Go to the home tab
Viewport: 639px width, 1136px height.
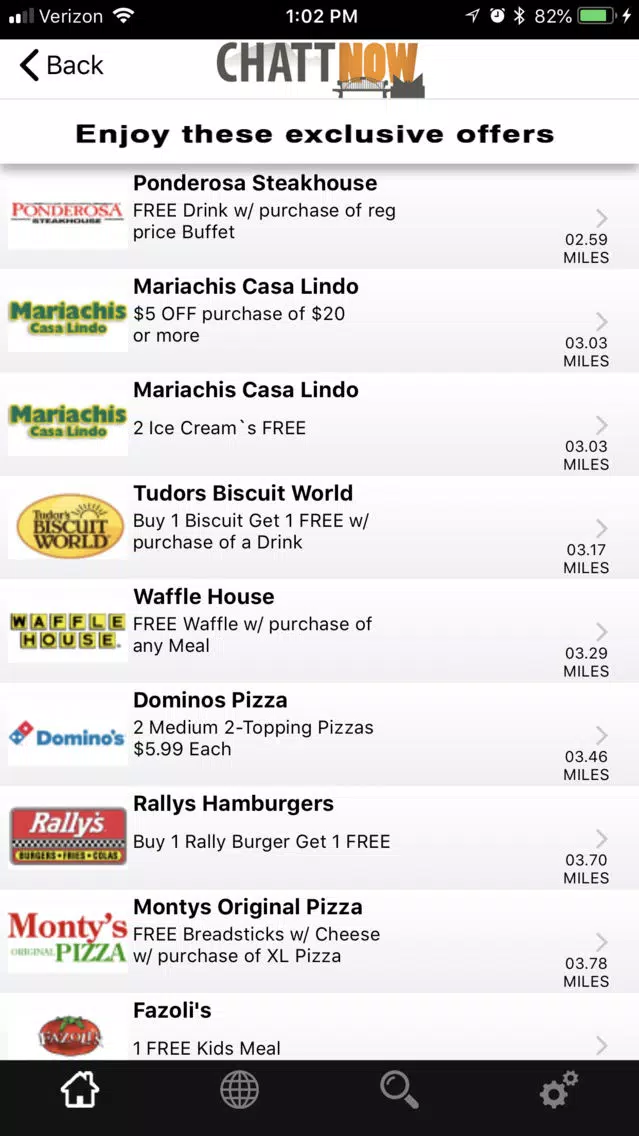point(80,1090)
